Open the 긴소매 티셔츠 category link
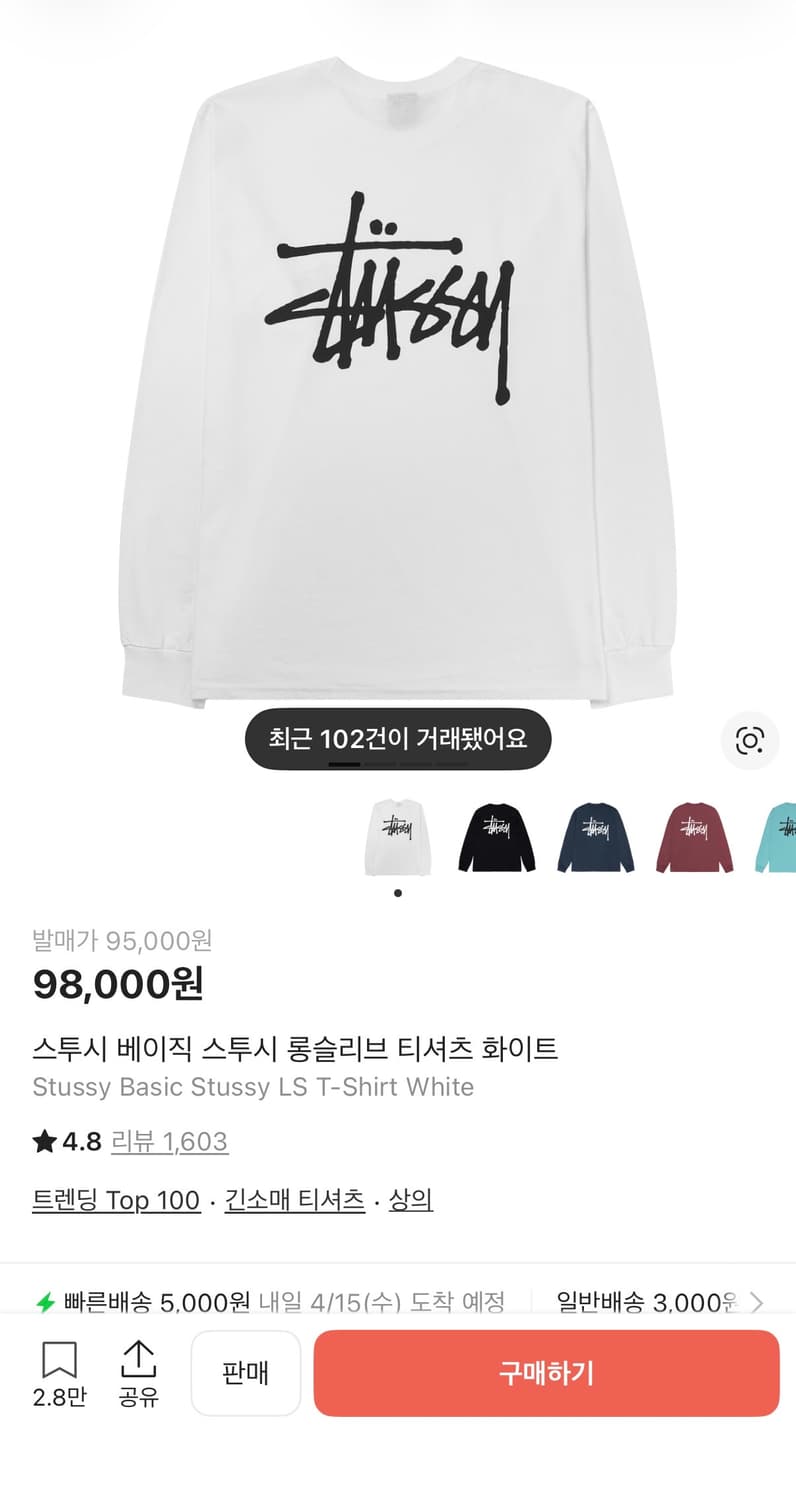Image resolution: width=796 pixels, height=1500 pixels. pos(294,1200)
